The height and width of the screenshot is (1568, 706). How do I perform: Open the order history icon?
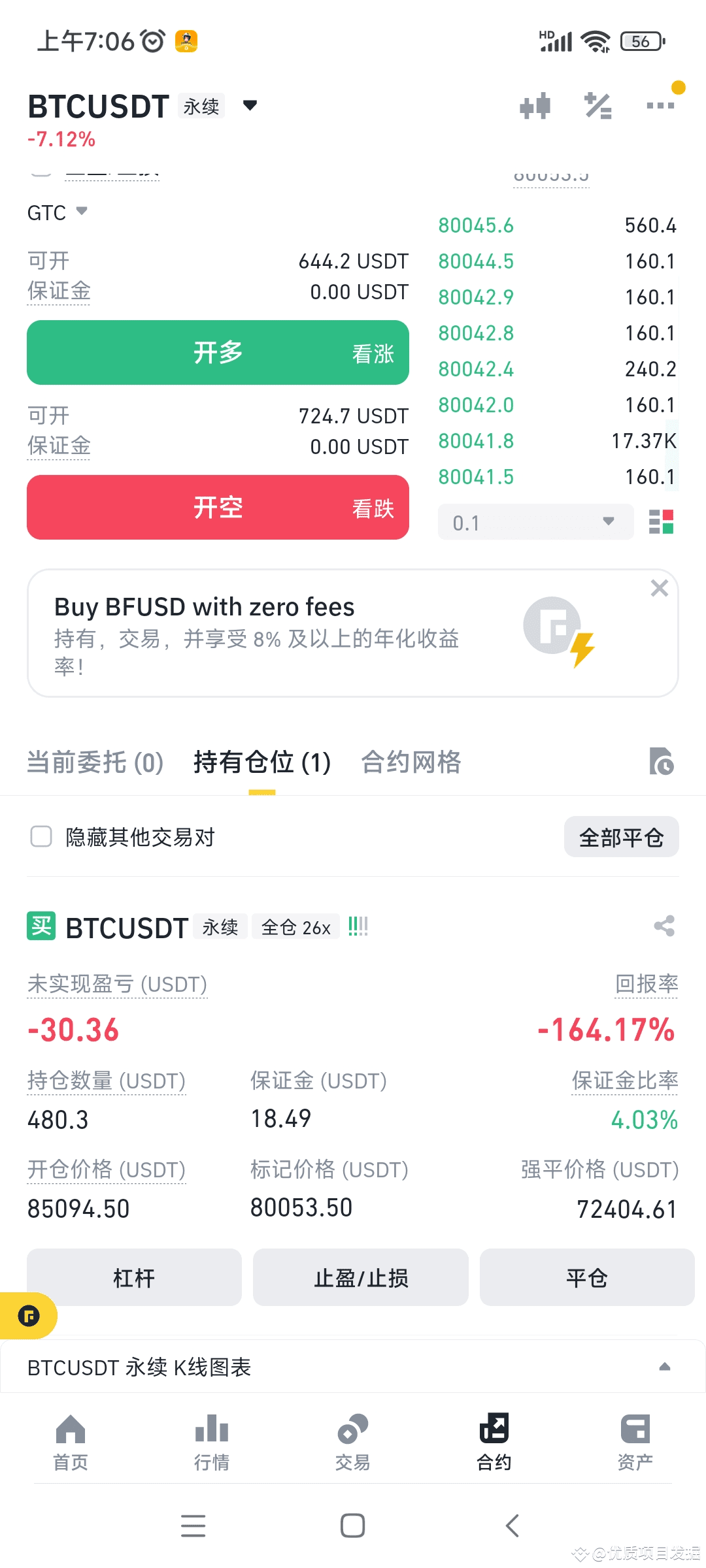661,761
